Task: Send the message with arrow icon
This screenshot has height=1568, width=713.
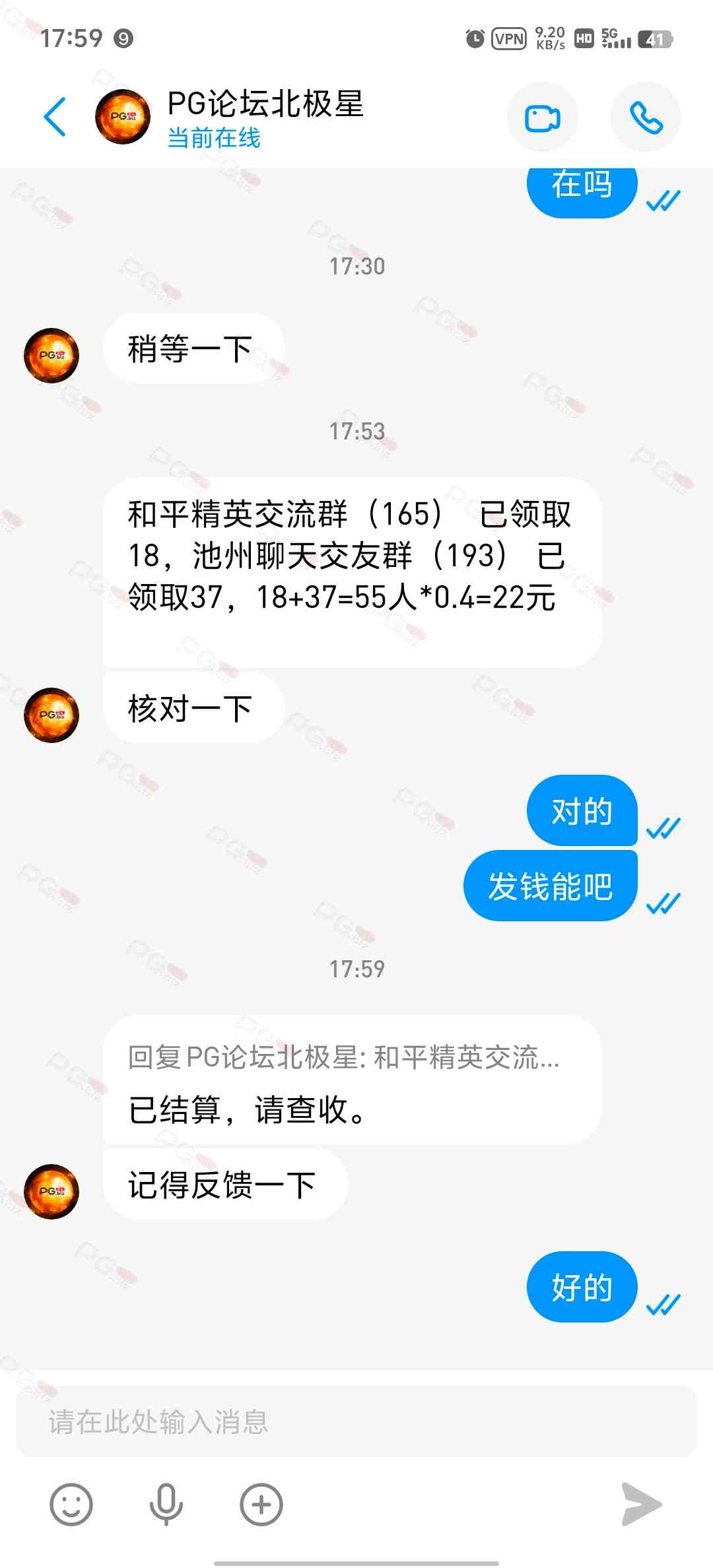Action: coord(641,1505)
